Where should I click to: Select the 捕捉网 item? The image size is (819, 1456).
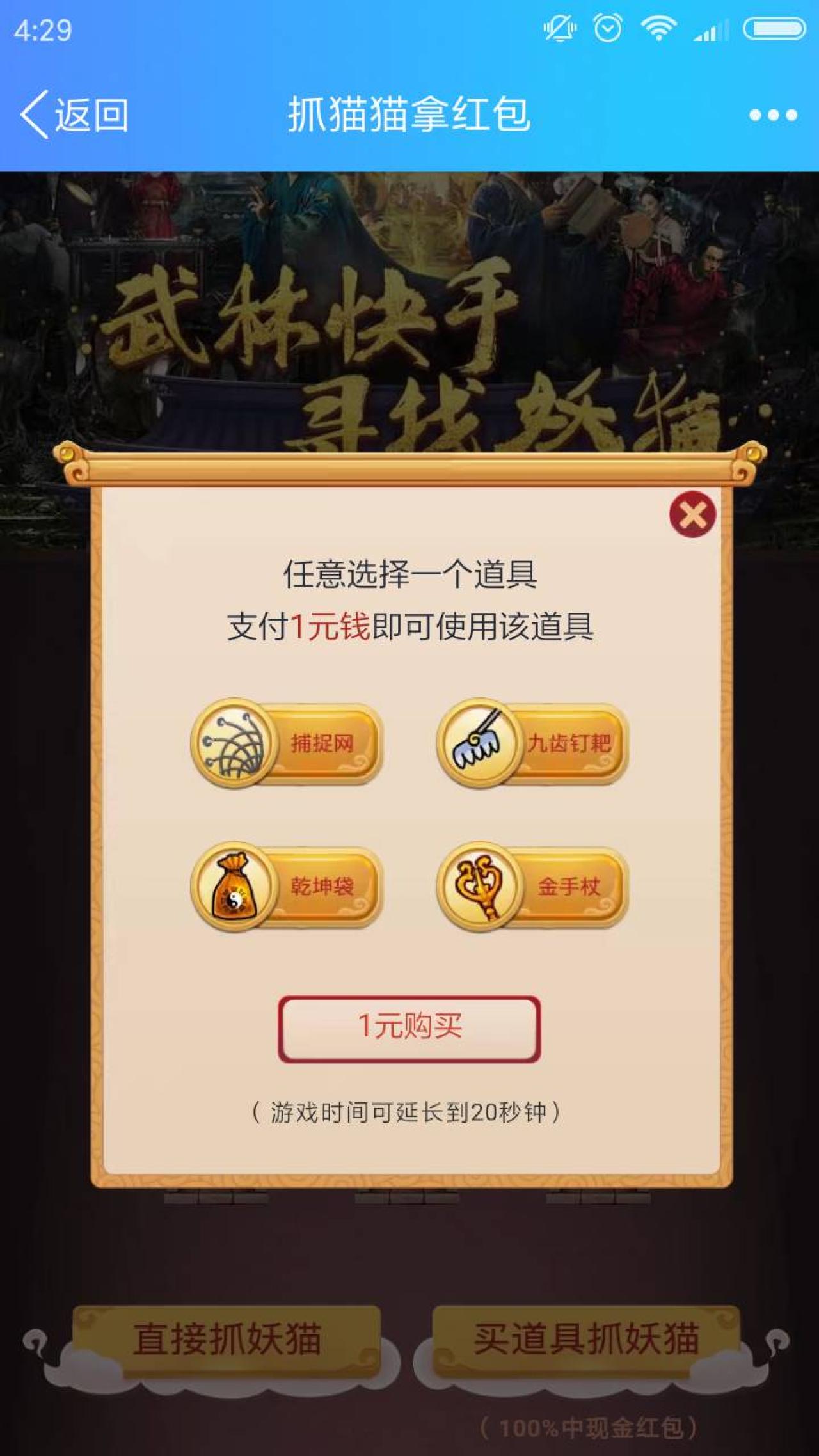click(287, 743)
